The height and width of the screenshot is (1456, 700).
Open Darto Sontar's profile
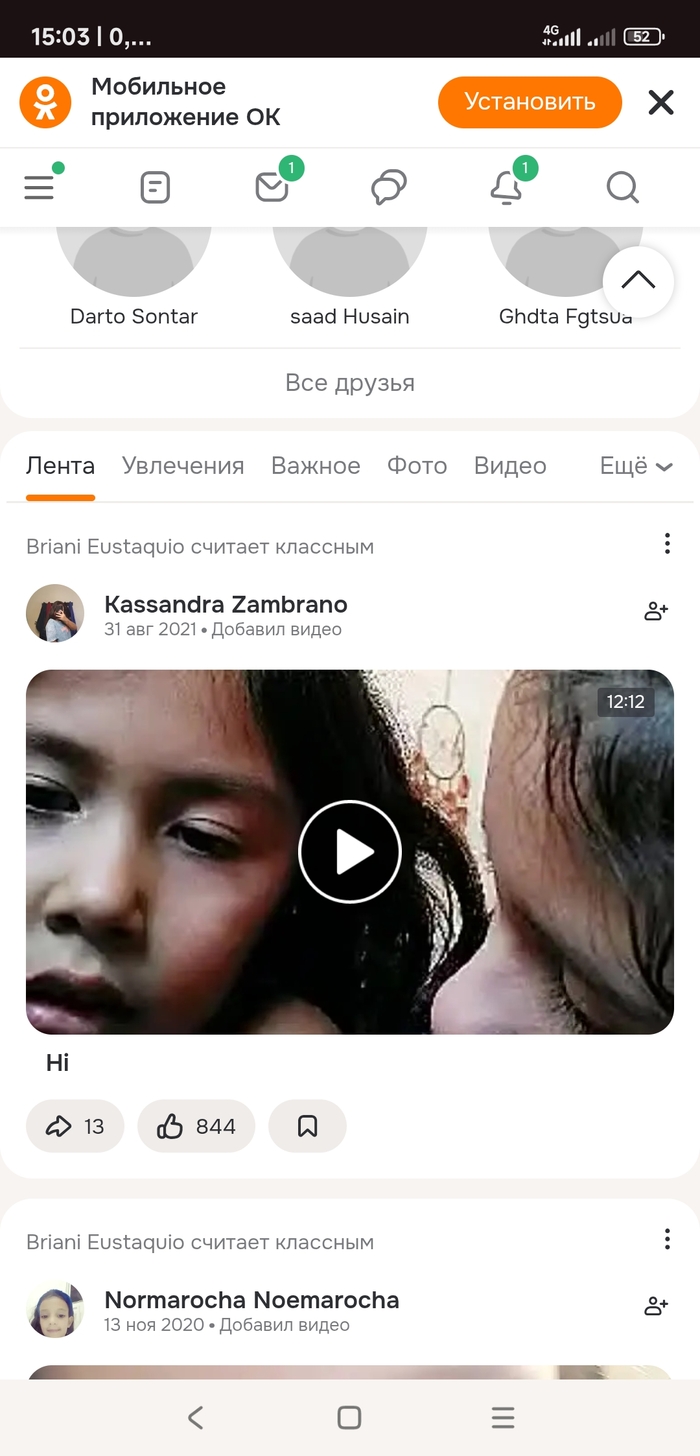(134, 316)
